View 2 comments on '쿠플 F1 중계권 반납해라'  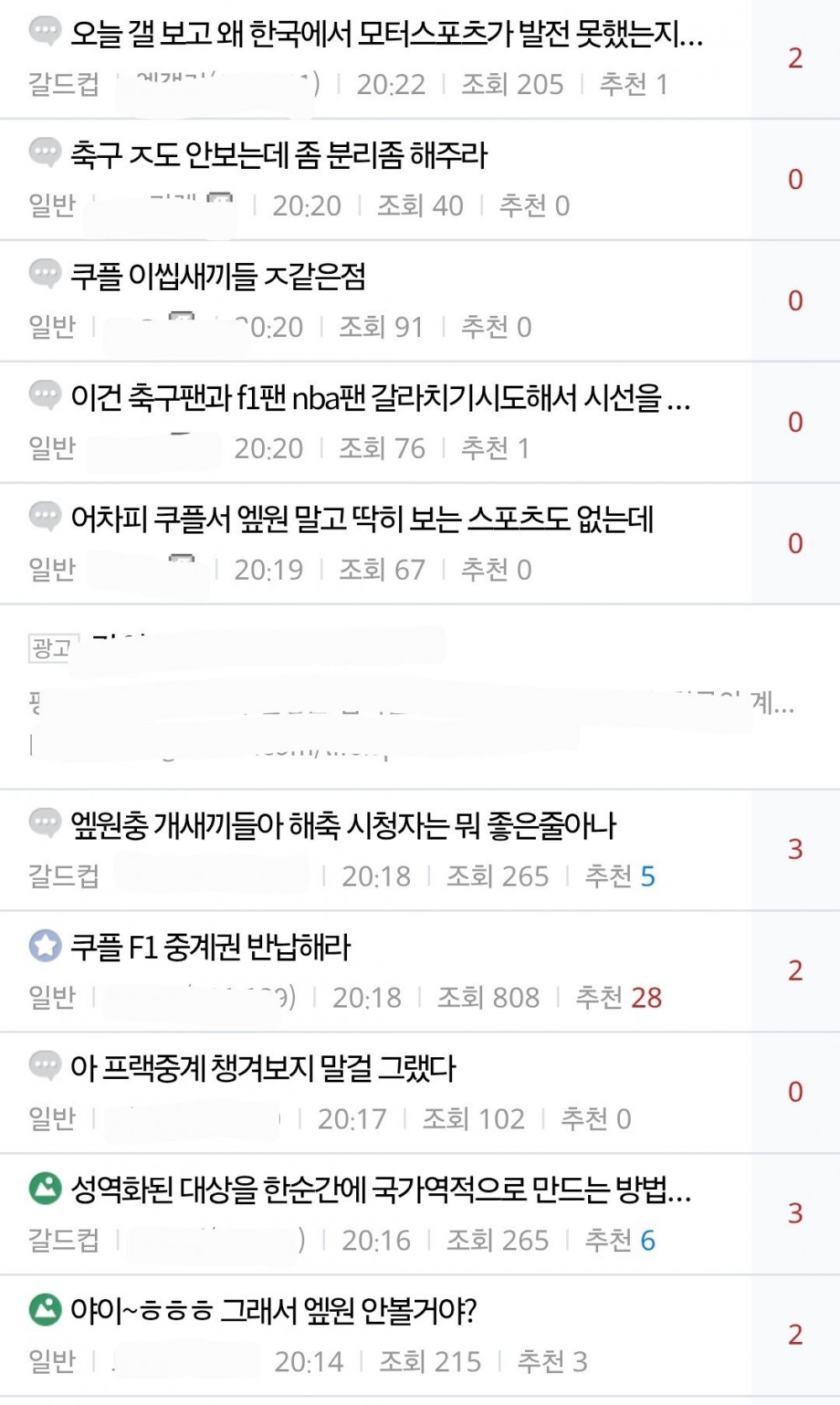pyautogui.click(x=795, y=971)
